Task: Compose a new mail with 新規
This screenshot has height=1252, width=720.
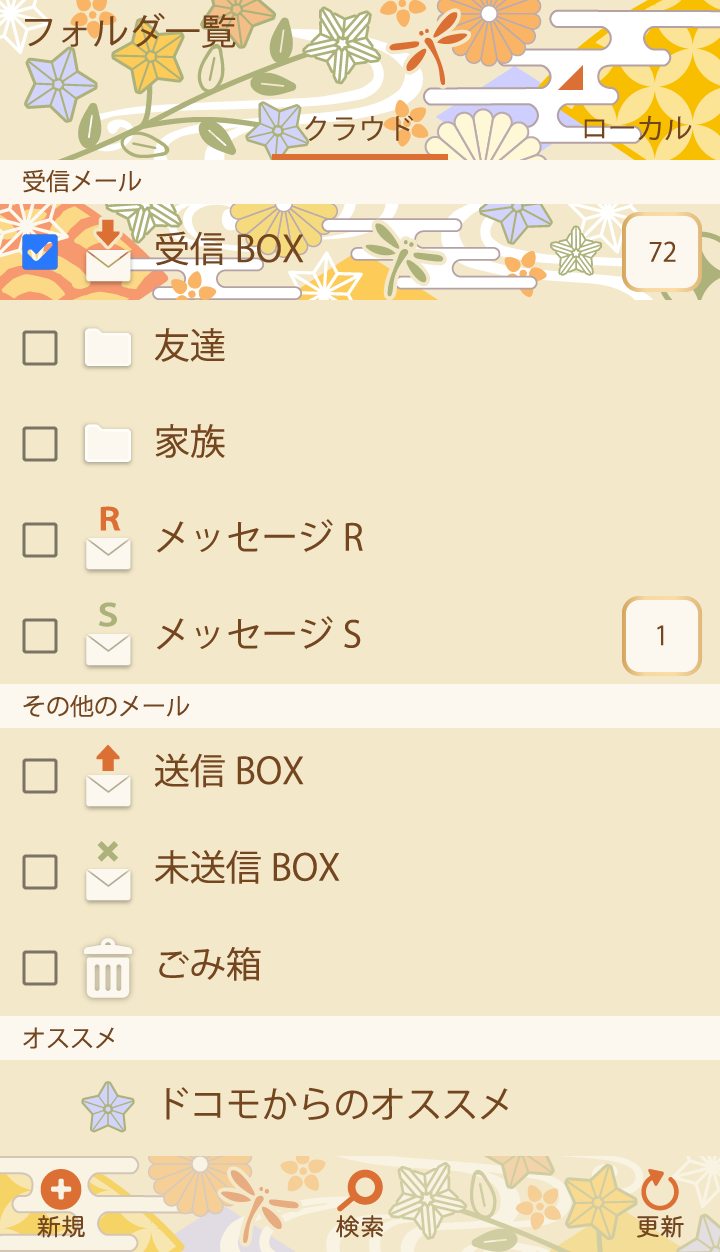Action: pyautogui.click(x=61, y=1204)
